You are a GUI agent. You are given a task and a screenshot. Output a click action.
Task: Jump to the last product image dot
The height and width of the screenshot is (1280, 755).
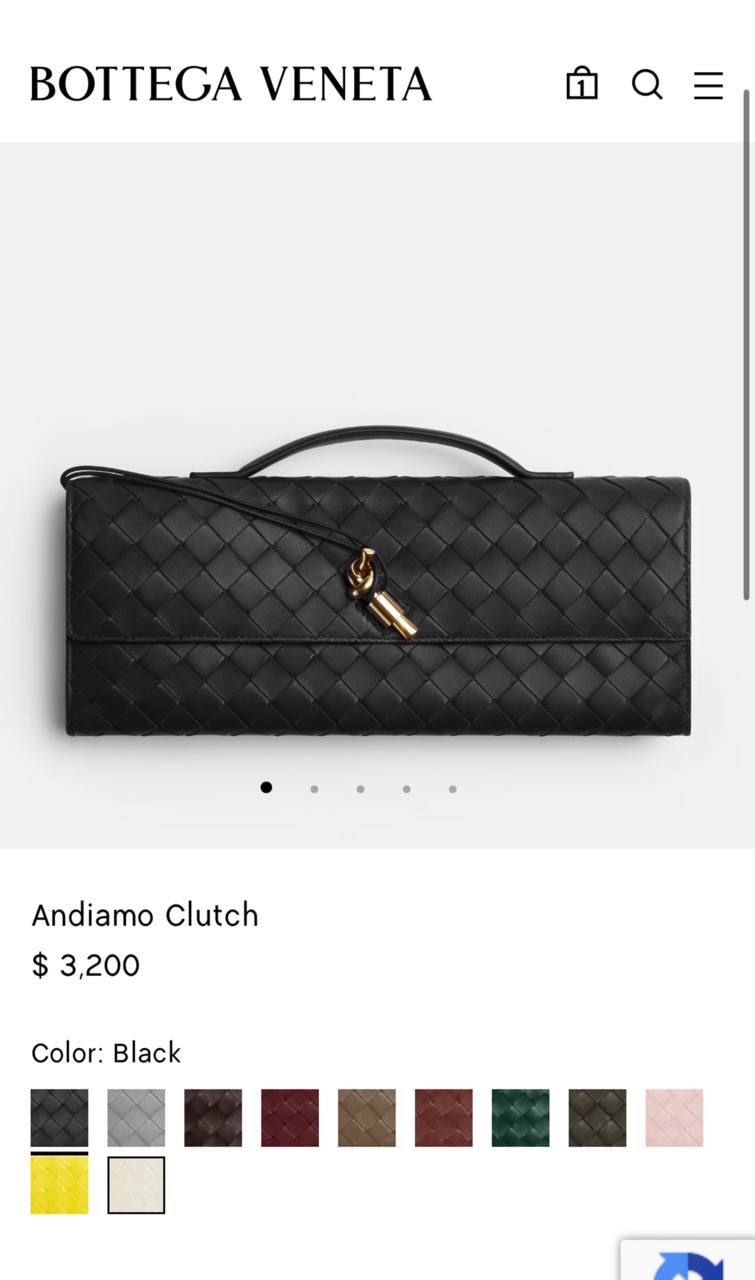tap(452, 789)
